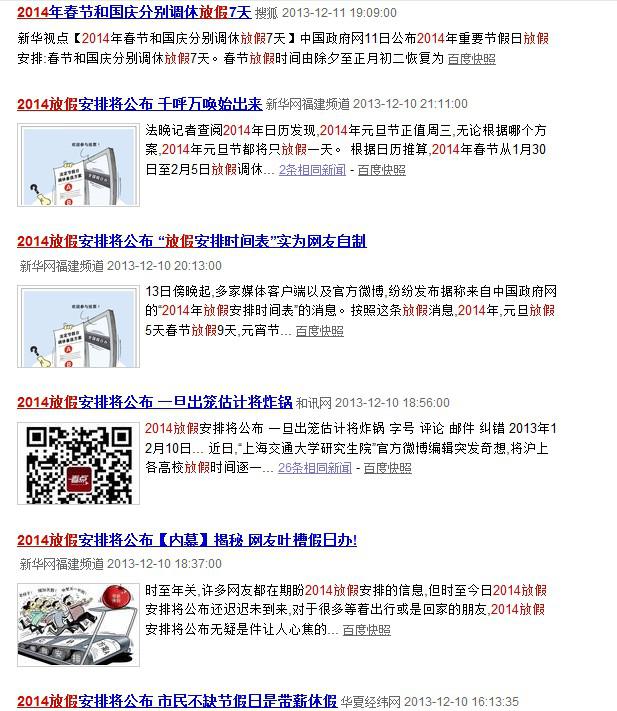View the "2条相同新闻" similar news link
The height and width of the screenshot is (711, 617).
click(312, 170)
